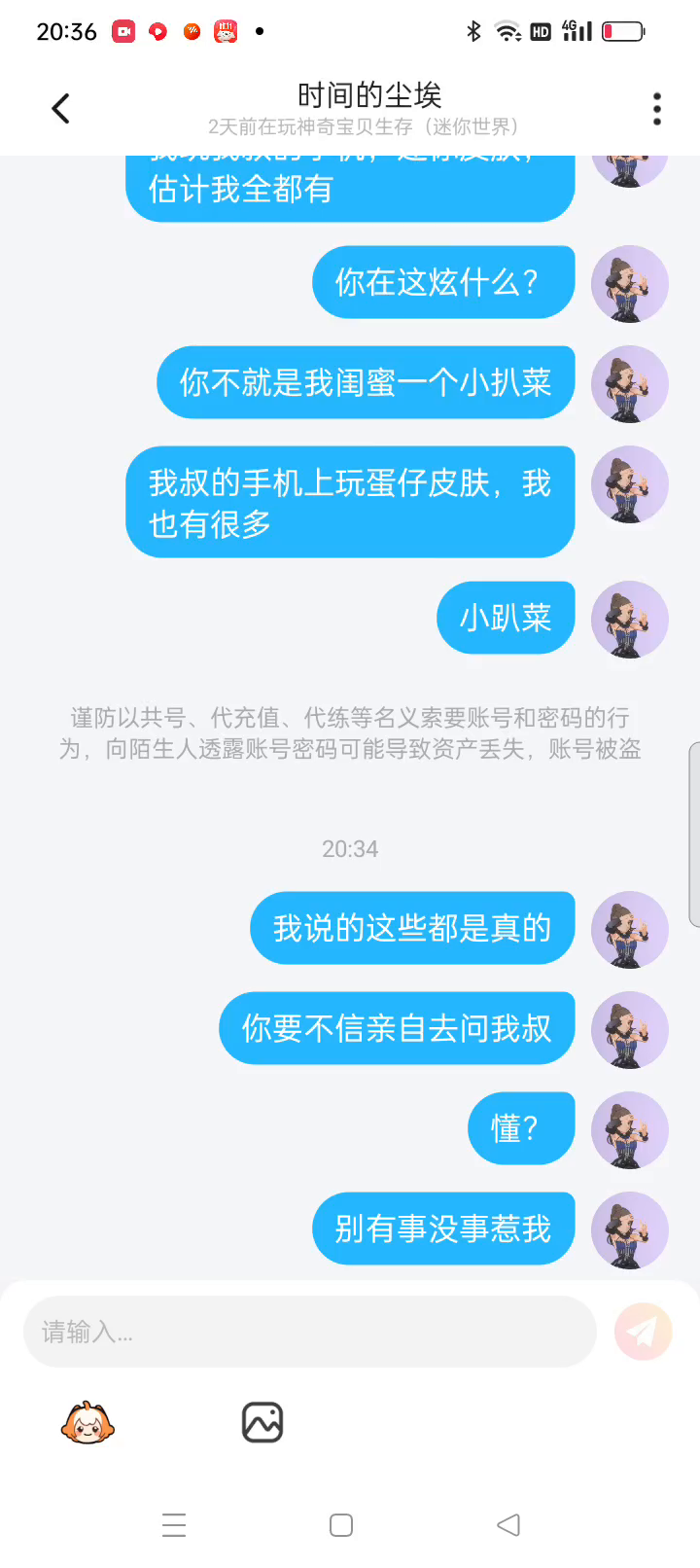This screenshot has width=700, height=1568.
Task: Open system recent apps menu
Action: click(174, 1525)
